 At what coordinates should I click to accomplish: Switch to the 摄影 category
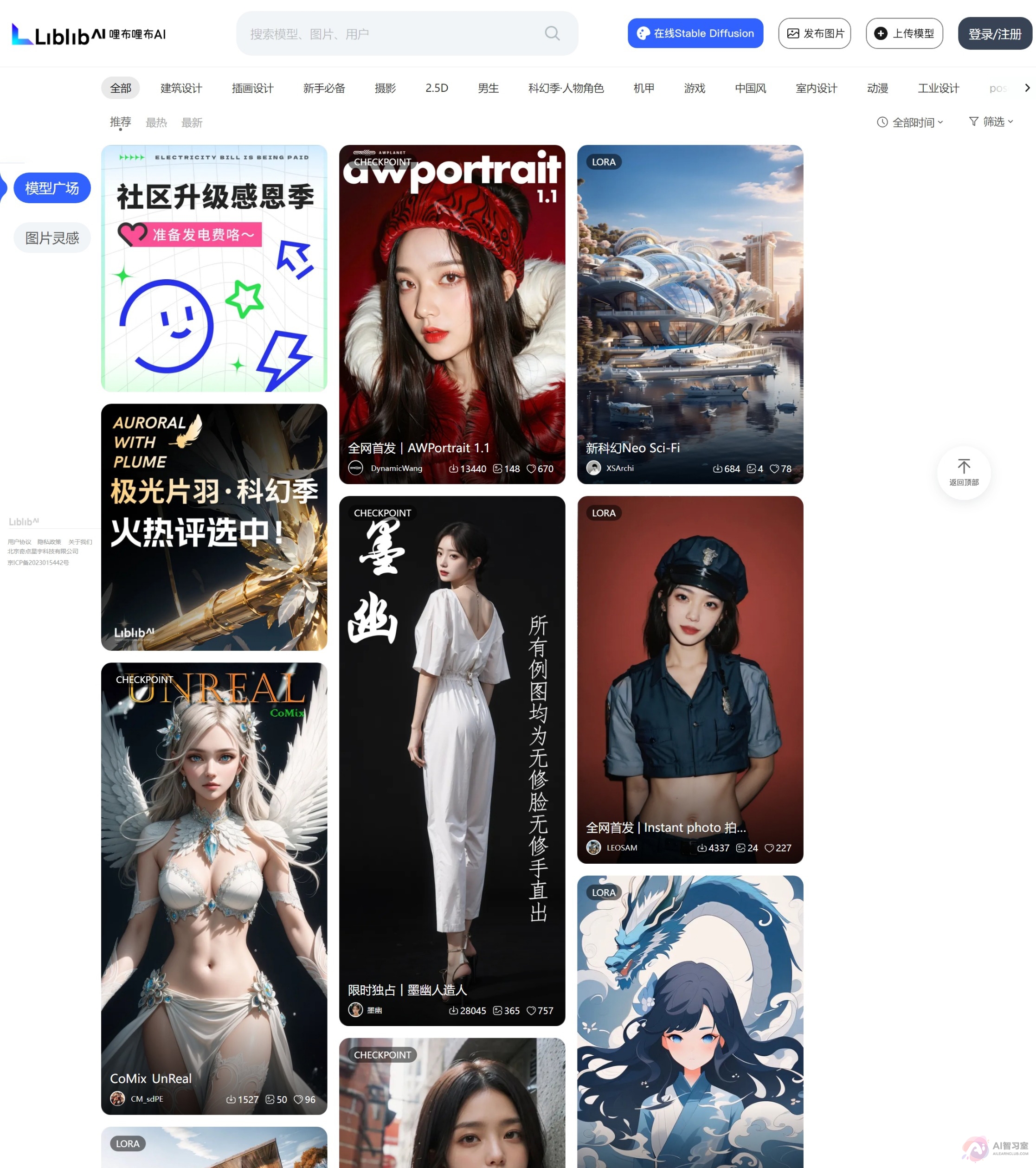click(x=385, y=88)
